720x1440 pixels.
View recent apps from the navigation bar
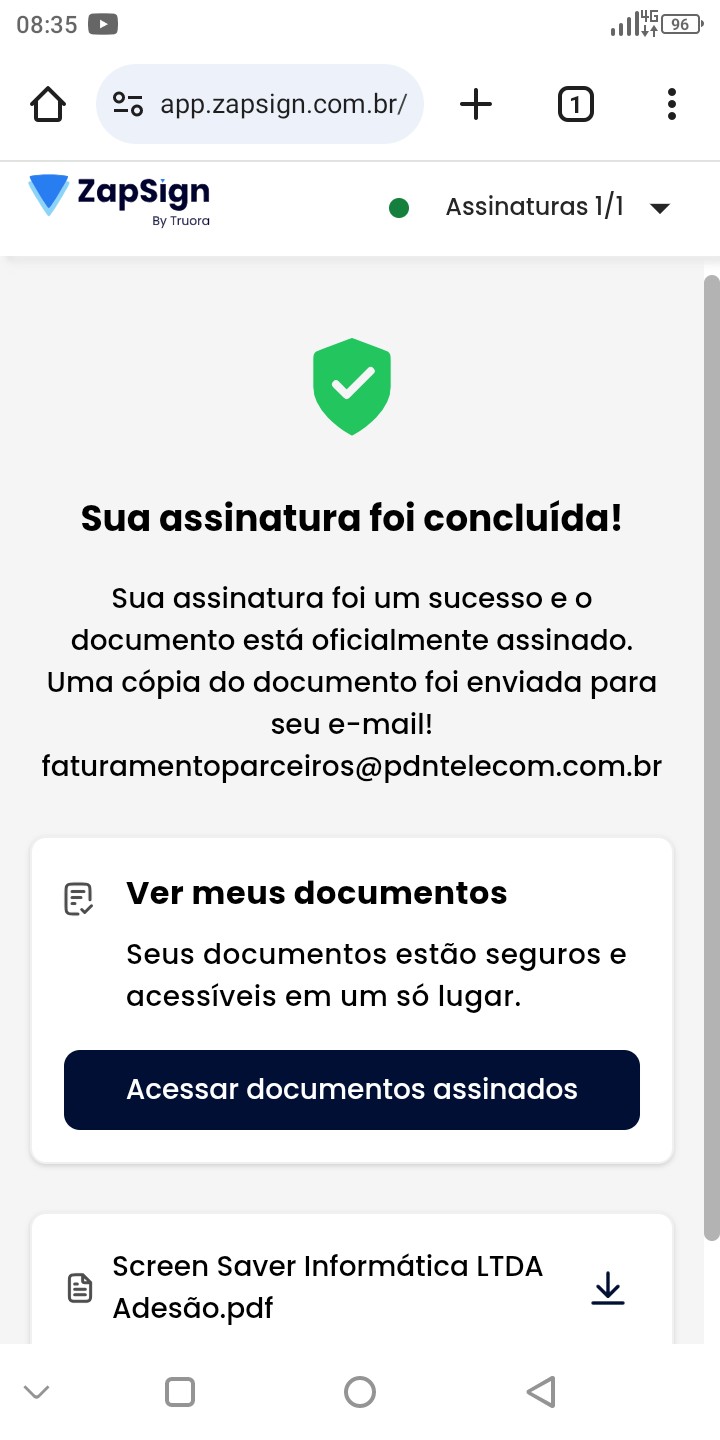pyautogui.click(x=180, y=1392)
